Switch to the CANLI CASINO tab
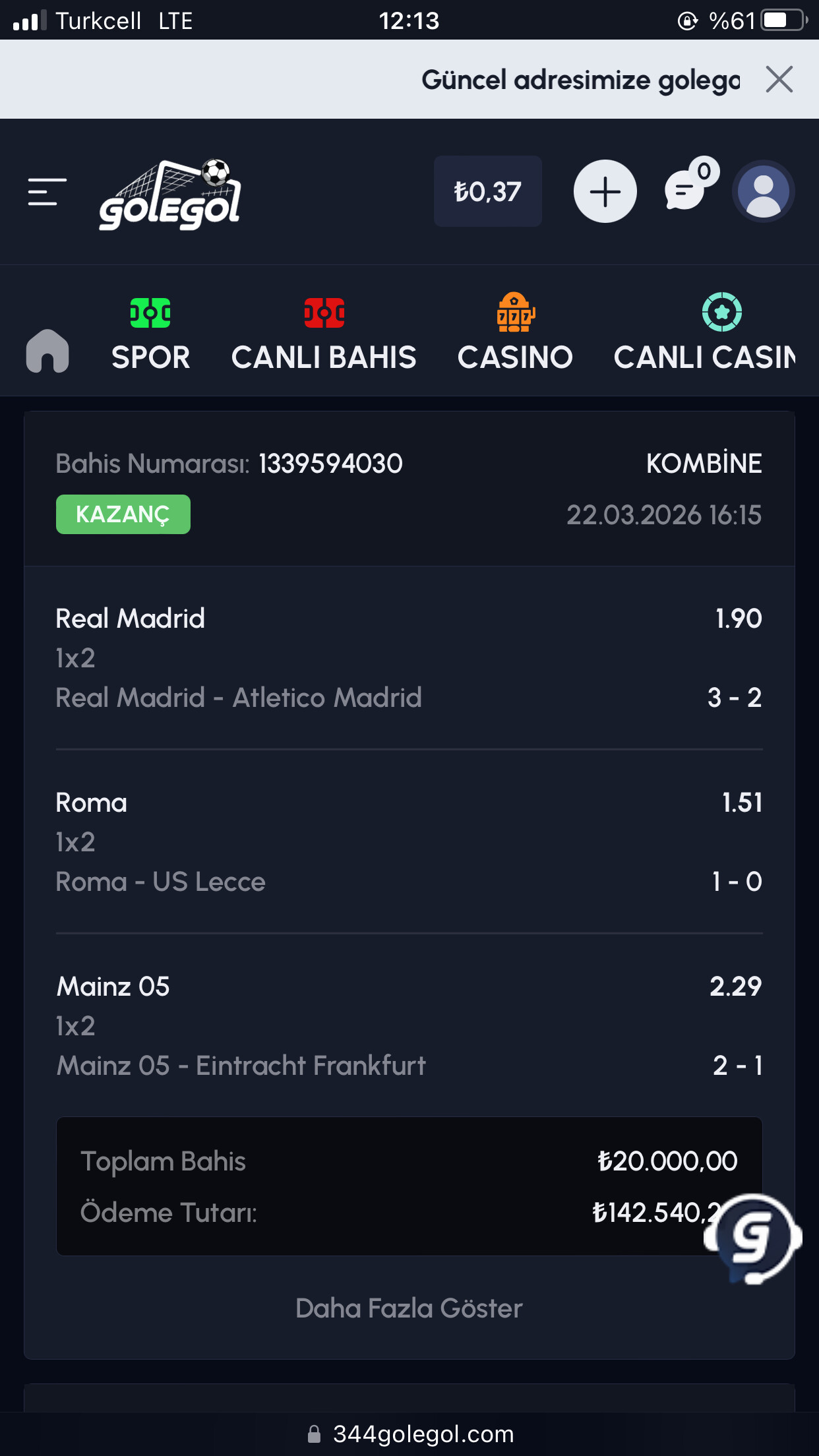Viewport: 819px width, 1456px height. (704, 334)
